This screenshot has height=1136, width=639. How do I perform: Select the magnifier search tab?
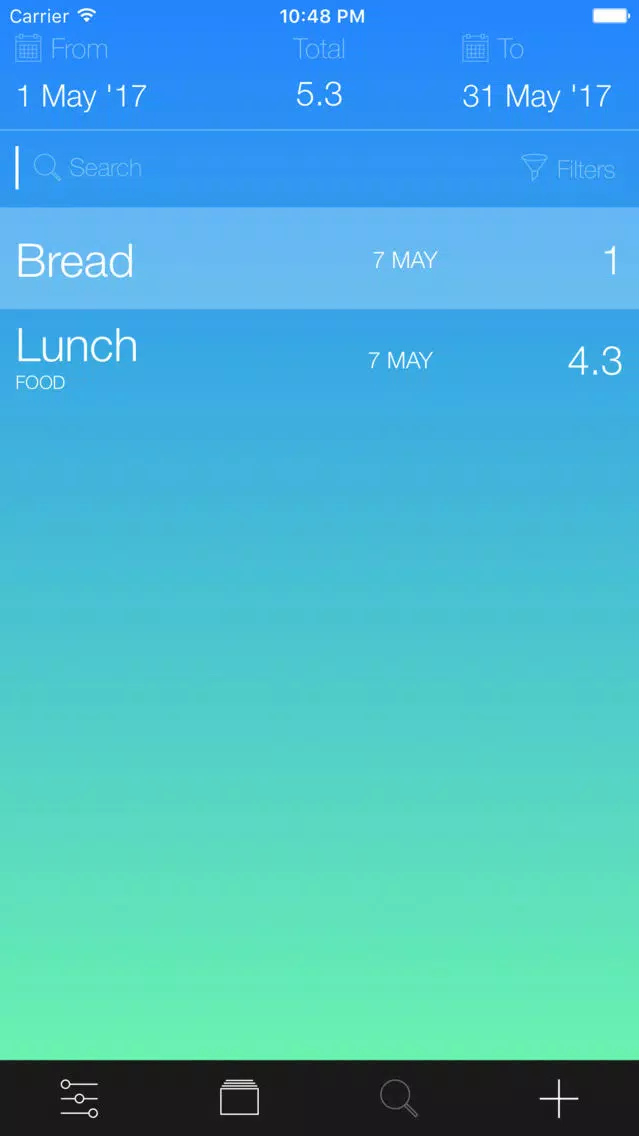399,1098
